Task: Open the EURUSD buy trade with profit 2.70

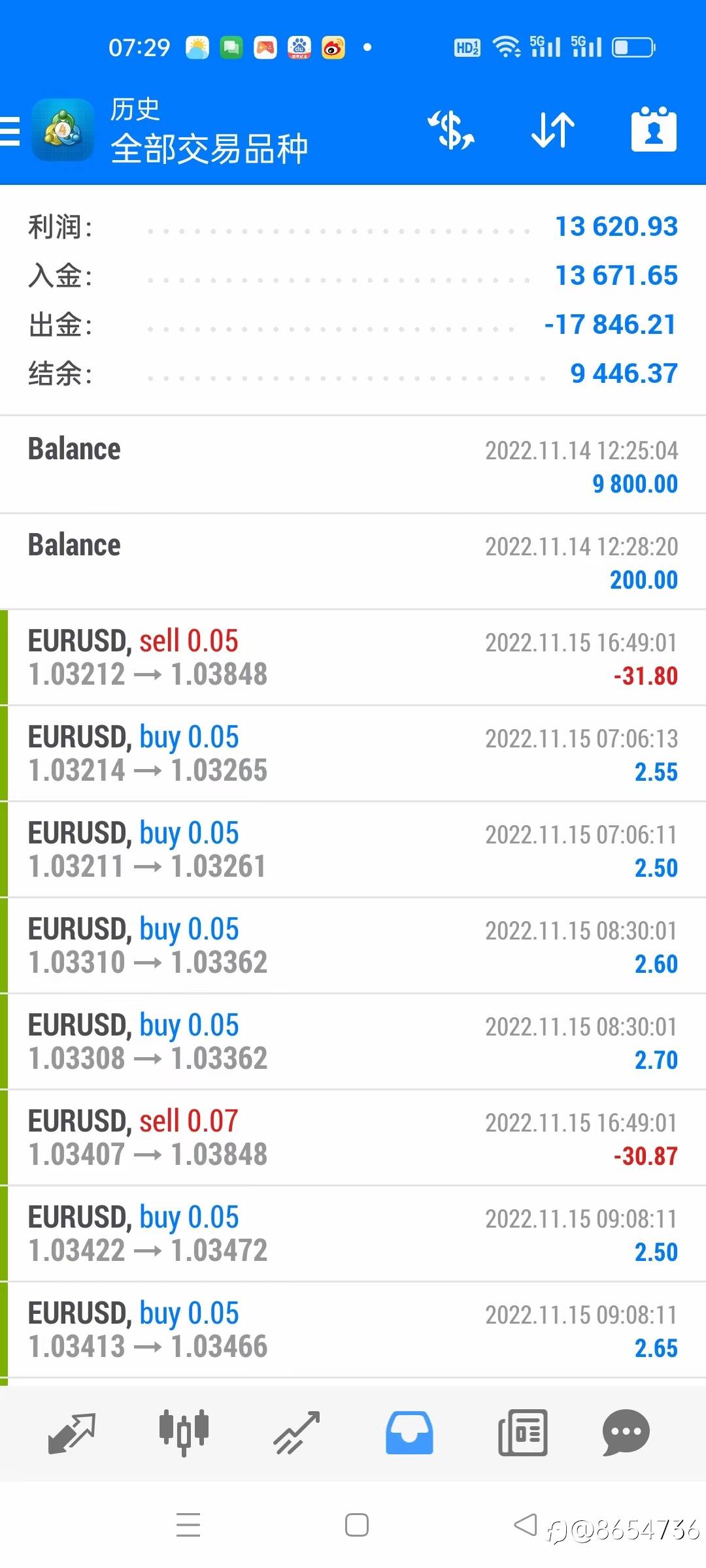Action: (353, 1042)
